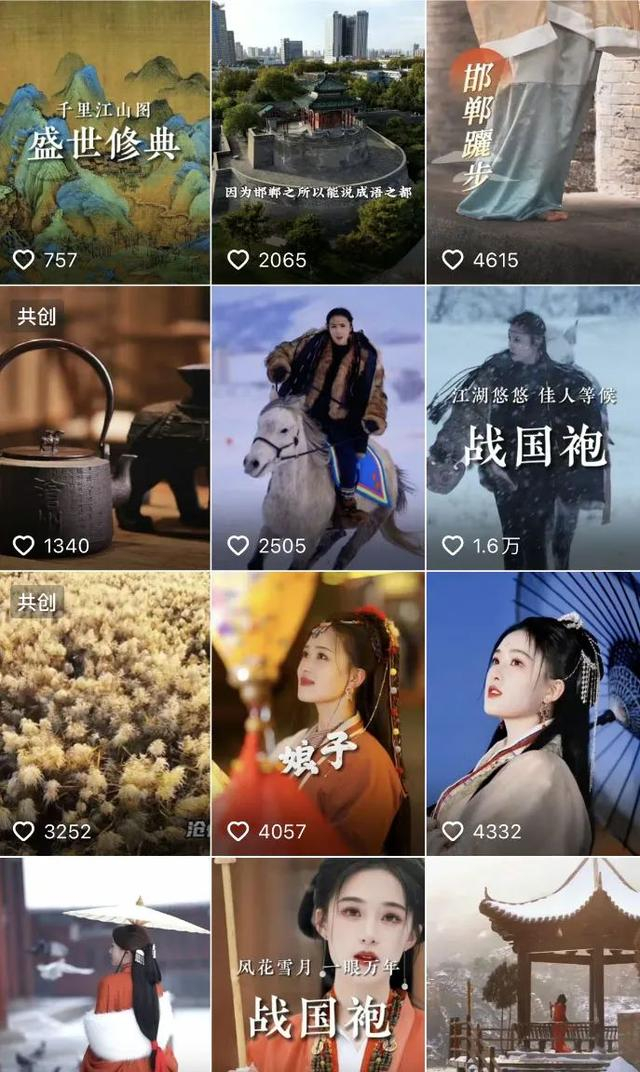This screenshot has width=640, height=1072.
Task: Open the 风花雪月 一眼万年 战国袍 video
Action: (318, 965)
